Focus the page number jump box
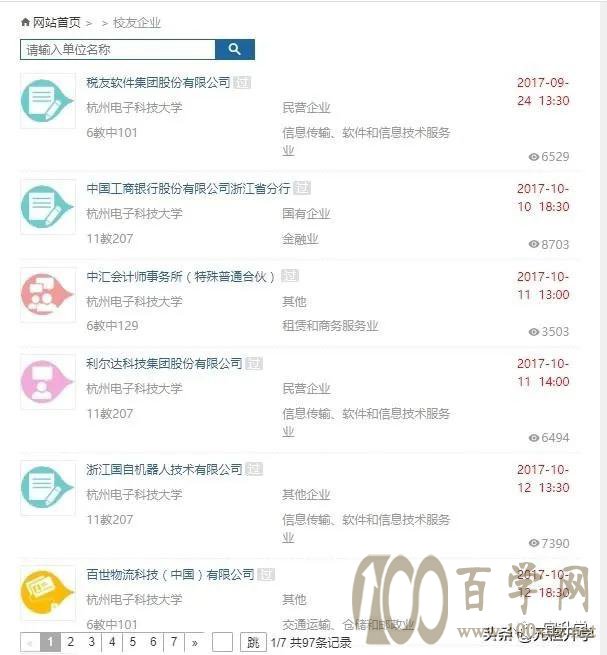 click(x=223, y=642)
